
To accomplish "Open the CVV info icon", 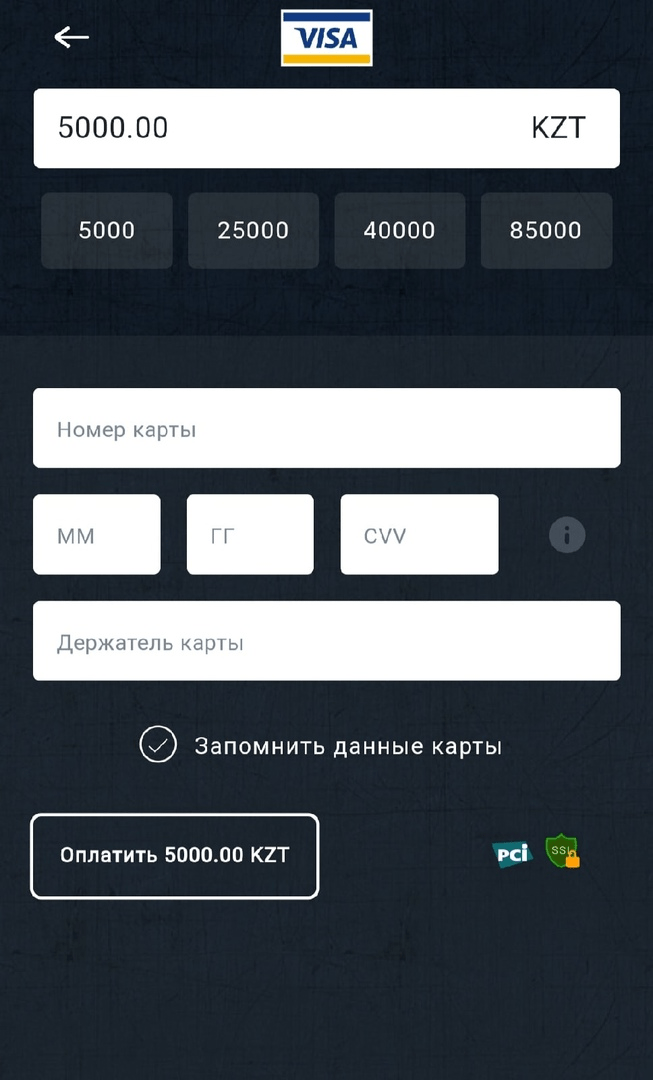I will [567, 535].
